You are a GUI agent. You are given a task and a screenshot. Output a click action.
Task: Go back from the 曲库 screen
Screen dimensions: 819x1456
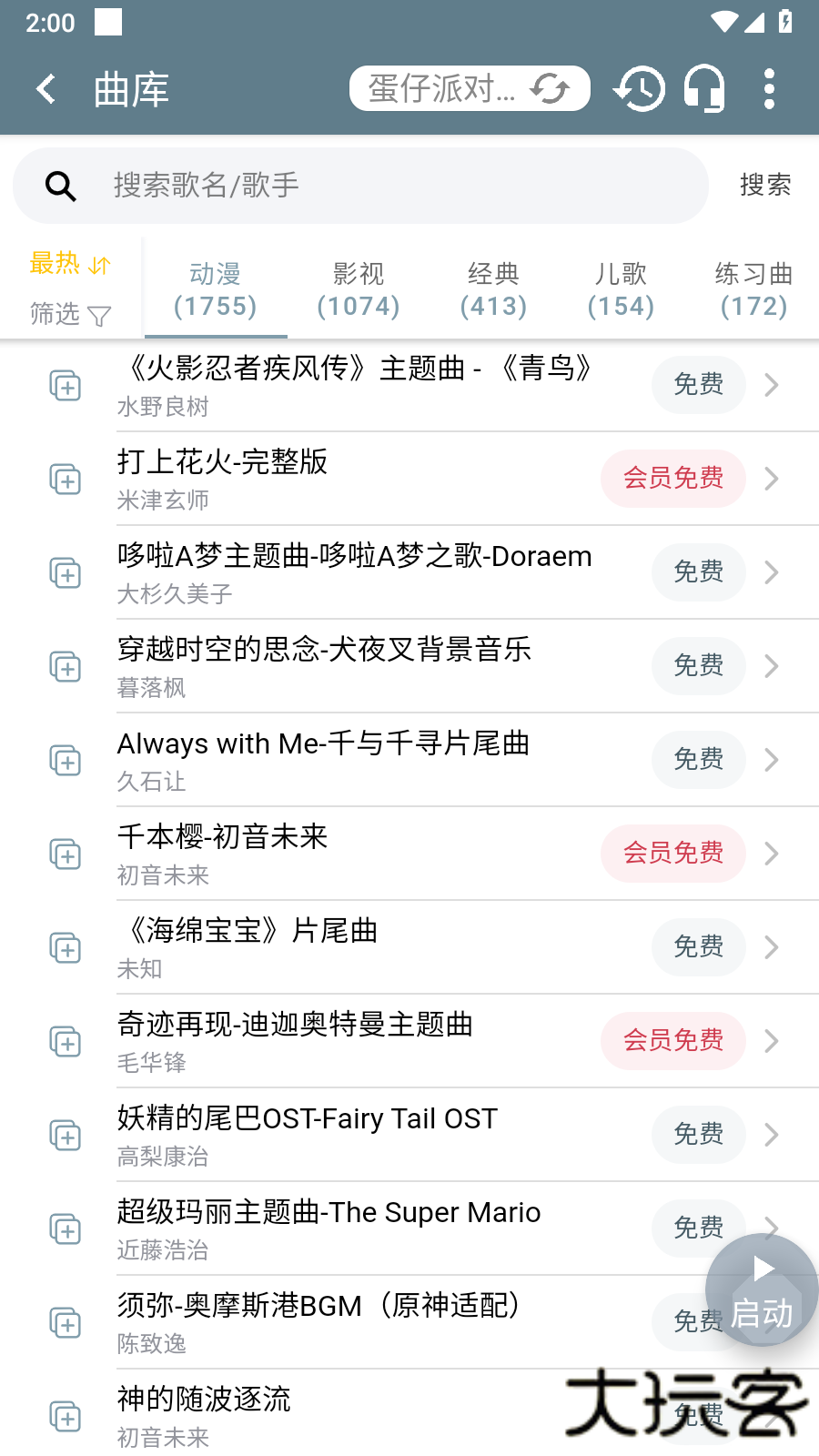point(46,89)
